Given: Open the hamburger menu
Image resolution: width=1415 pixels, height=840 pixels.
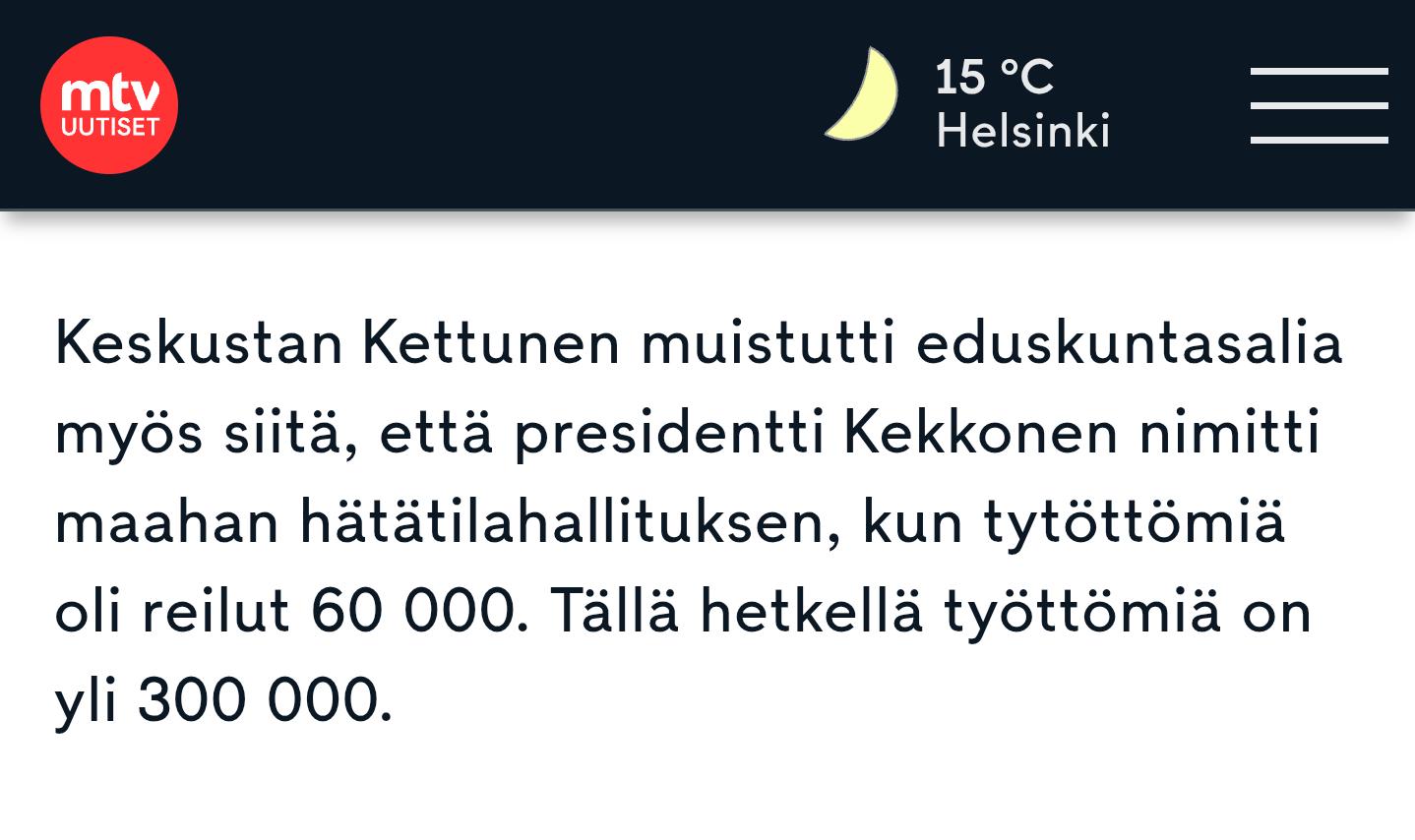Looking at the screenshot, I should tap(1319, 105).
